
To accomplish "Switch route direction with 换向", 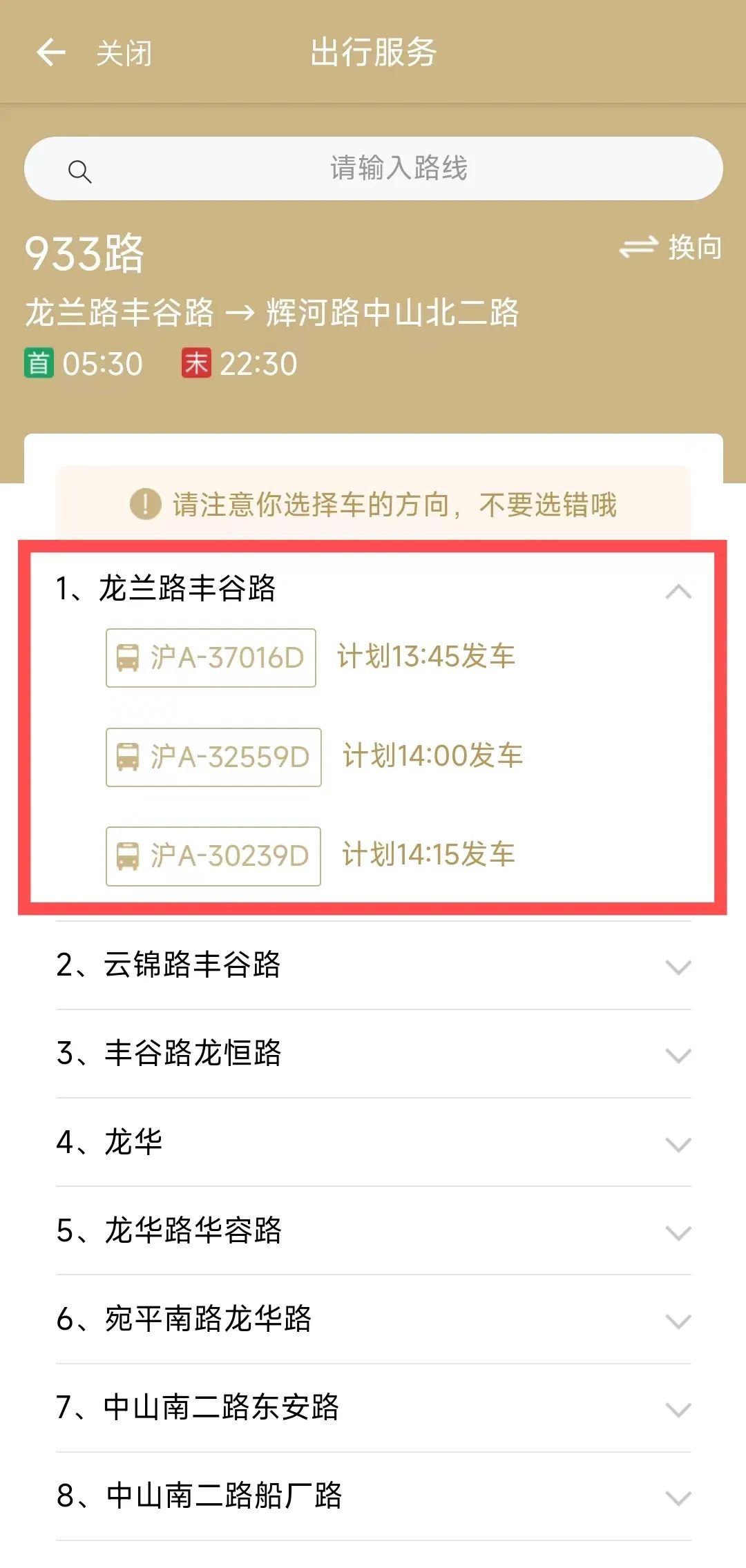I will click(x=670, y=247).
